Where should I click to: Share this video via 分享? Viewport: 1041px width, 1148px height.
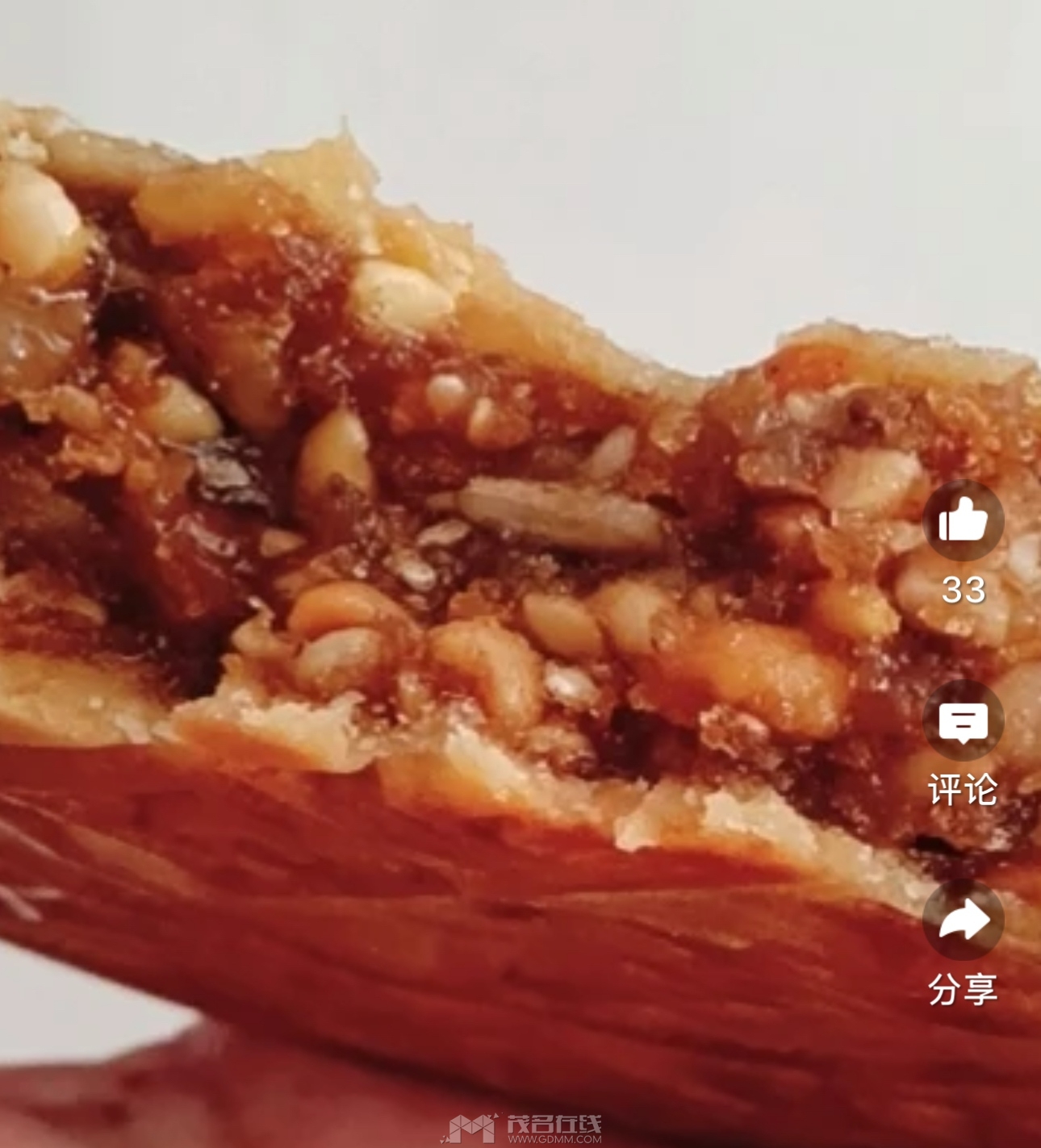963,920
